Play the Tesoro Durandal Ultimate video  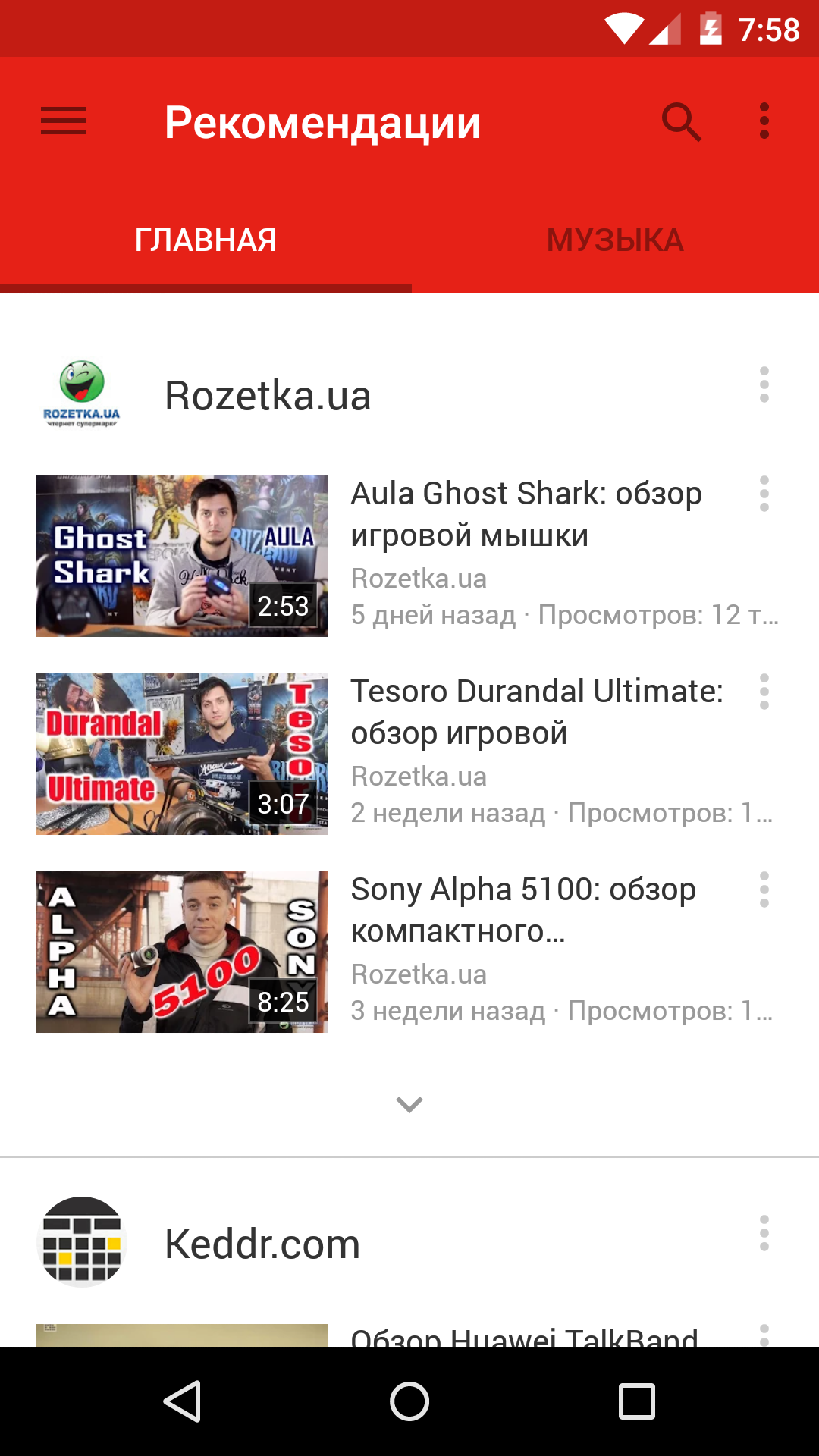coord(182,754)
